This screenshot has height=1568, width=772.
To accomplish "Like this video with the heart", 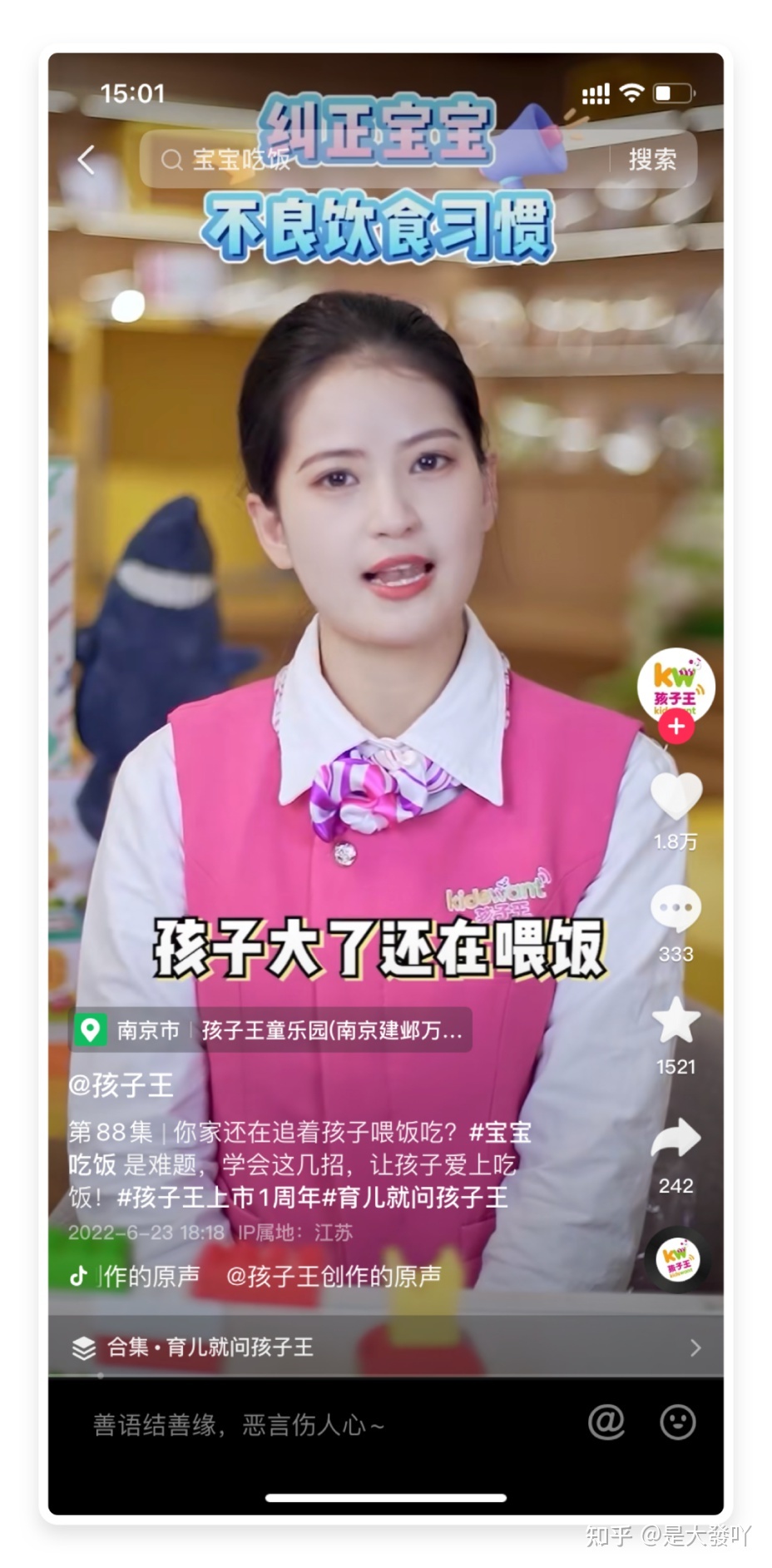I will (675, 796).
